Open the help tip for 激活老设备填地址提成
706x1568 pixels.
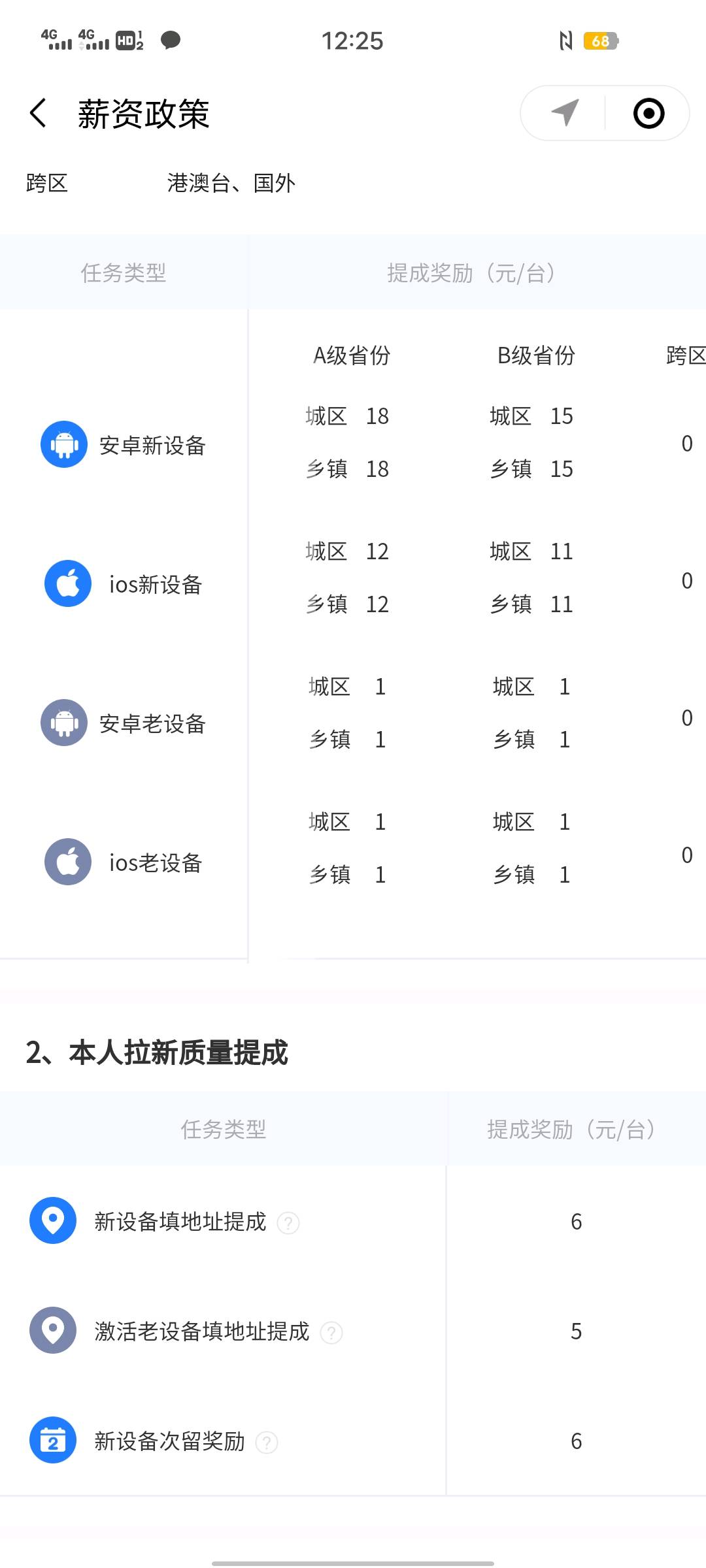coord(331,1332)
